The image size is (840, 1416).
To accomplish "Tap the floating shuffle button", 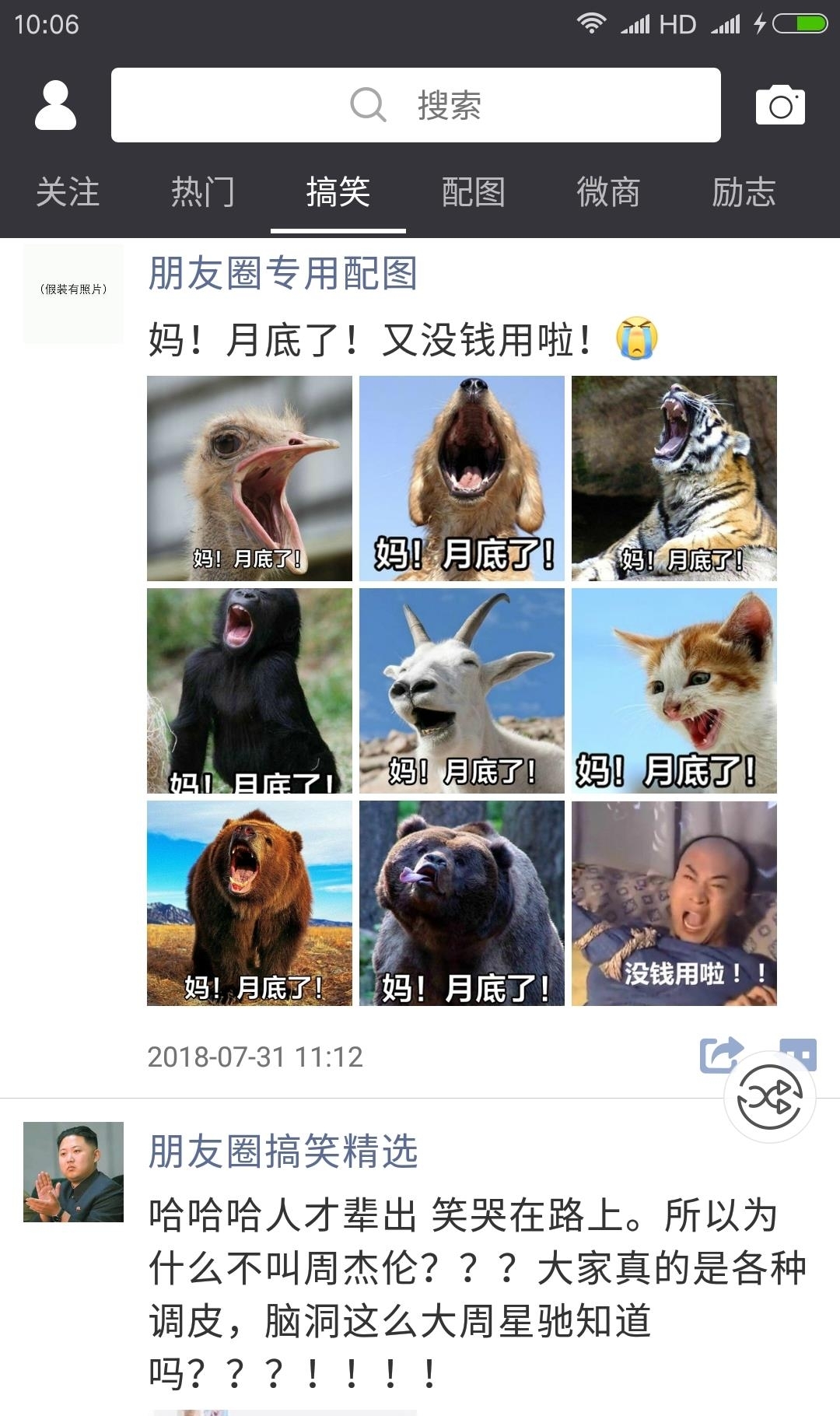I will click(769, 1098).
